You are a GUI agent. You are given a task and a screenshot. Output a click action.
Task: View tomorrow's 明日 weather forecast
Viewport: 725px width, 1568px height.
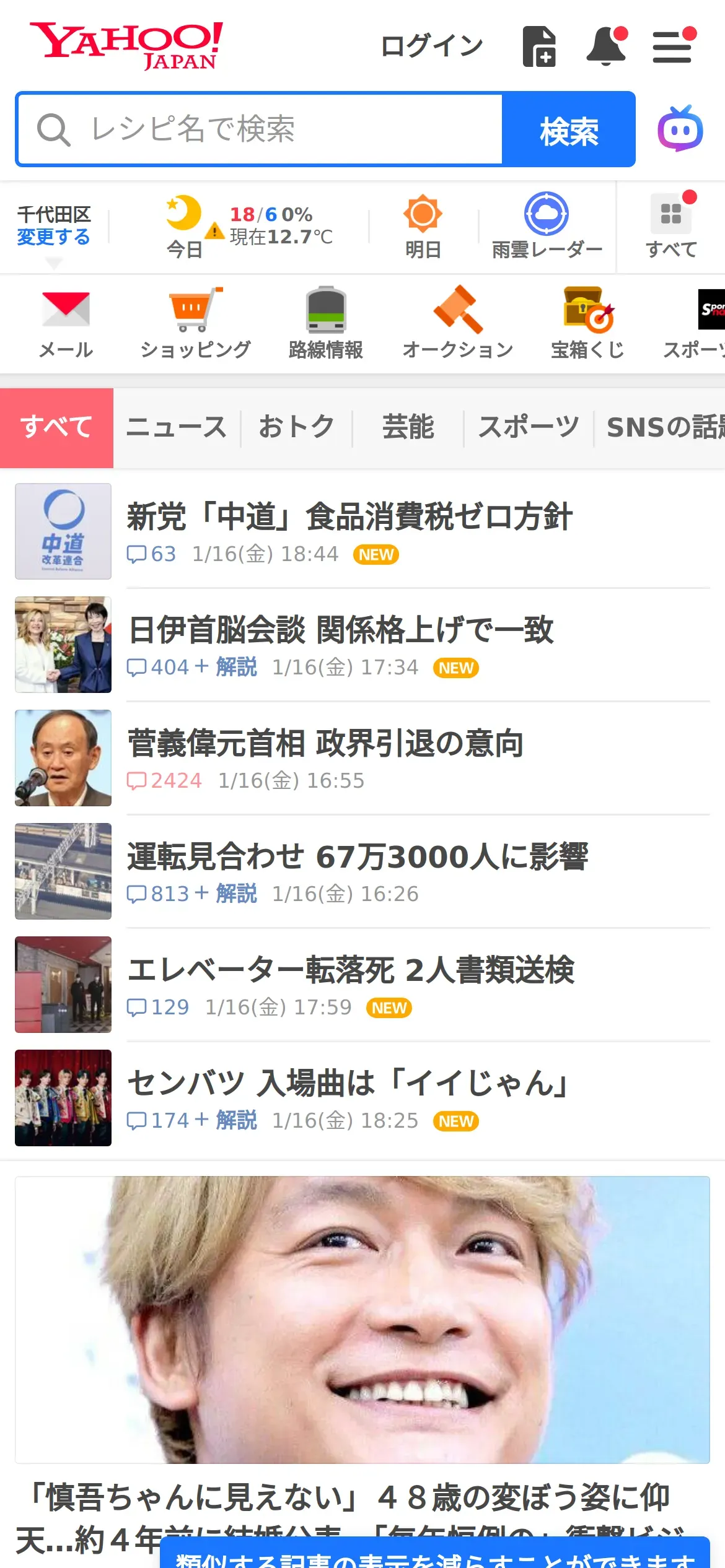(423, 227)
